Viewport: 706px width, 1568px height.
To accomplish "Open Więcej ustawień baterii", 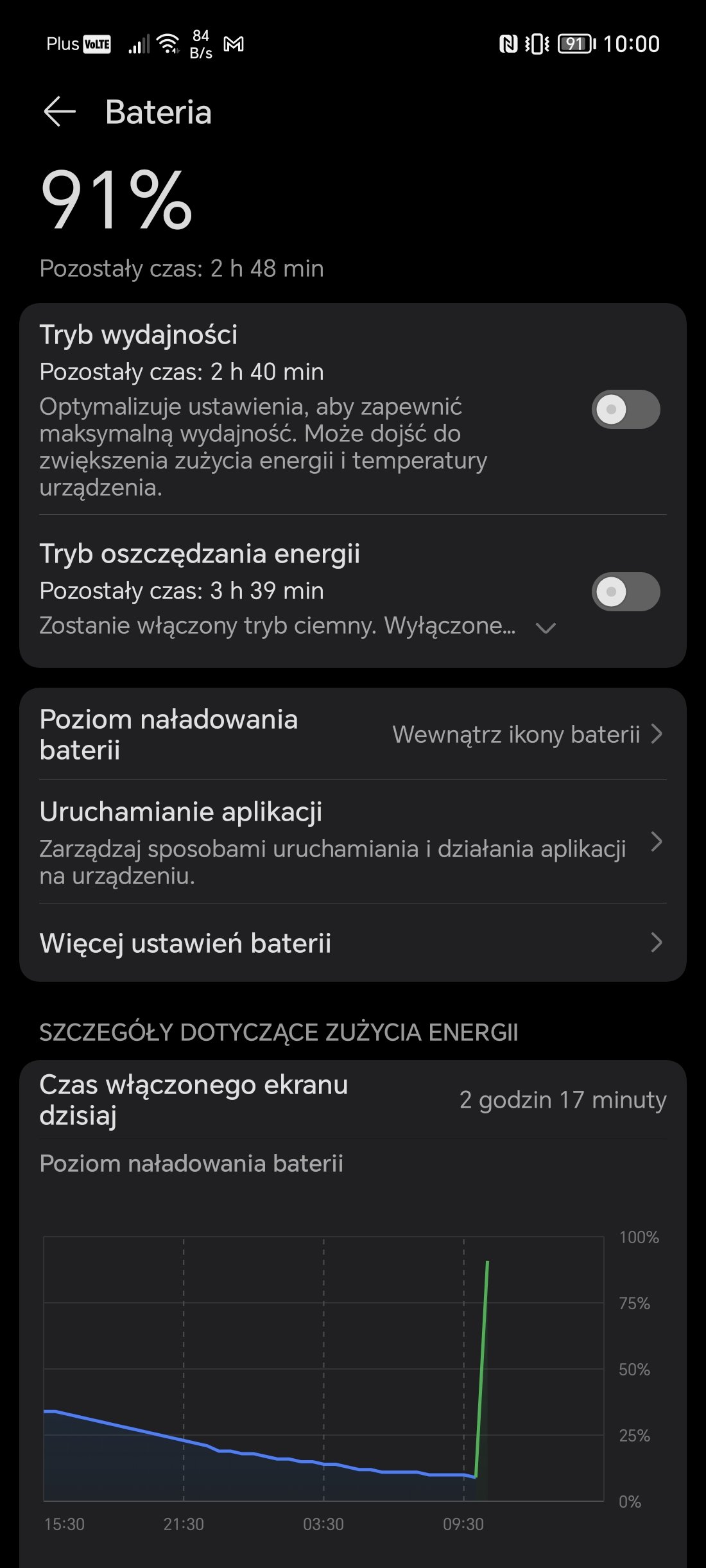I will (353, 943).
